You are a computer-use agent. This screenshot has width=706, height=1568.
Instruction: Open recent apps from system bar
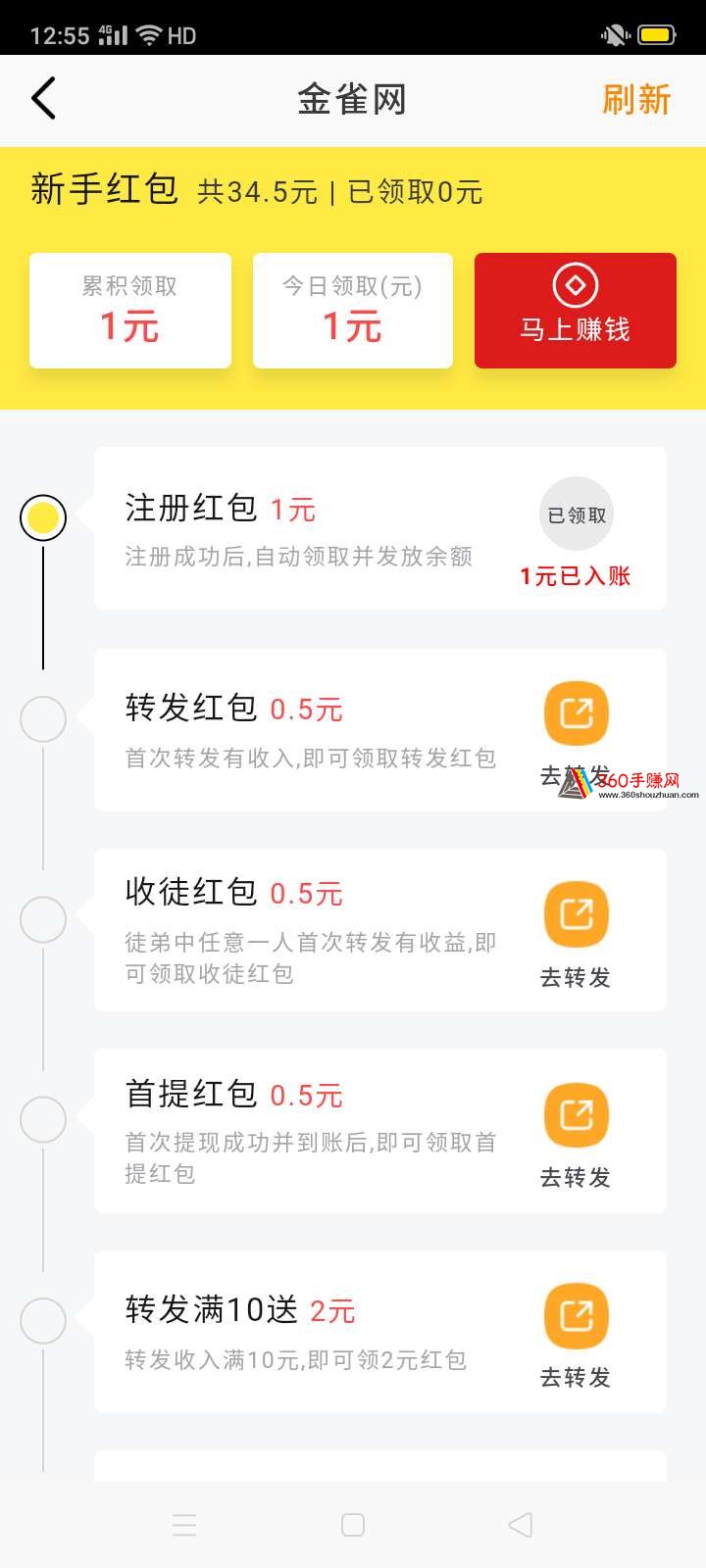tap(184, 1525)
